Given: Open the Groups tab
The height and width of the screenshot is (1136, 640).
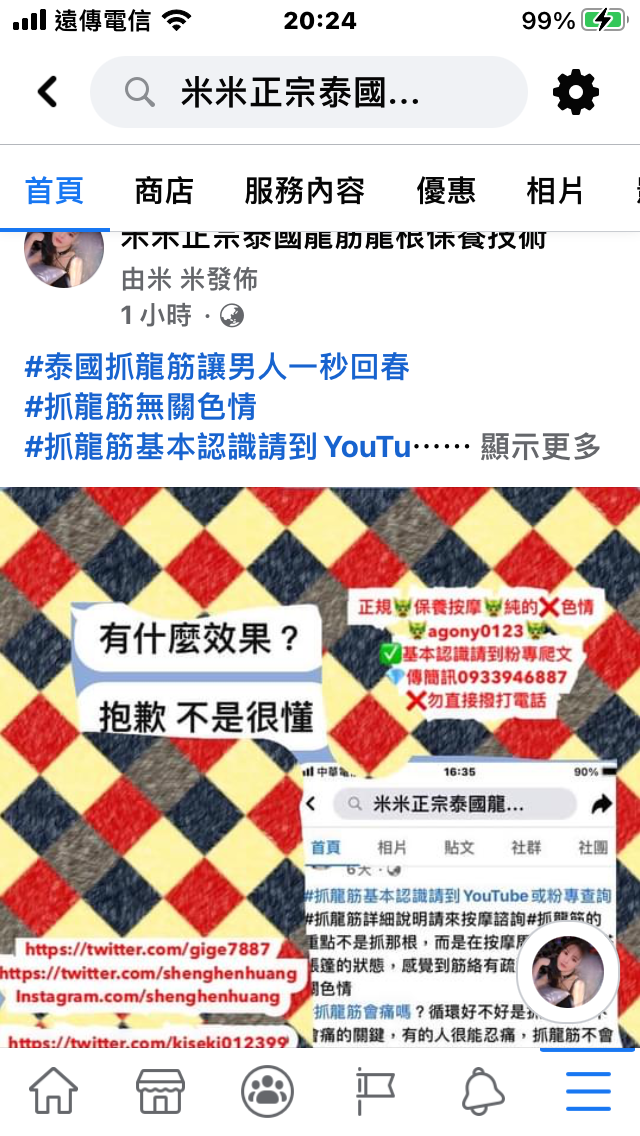Looking at the screenshot, I should coord(267,1091).
